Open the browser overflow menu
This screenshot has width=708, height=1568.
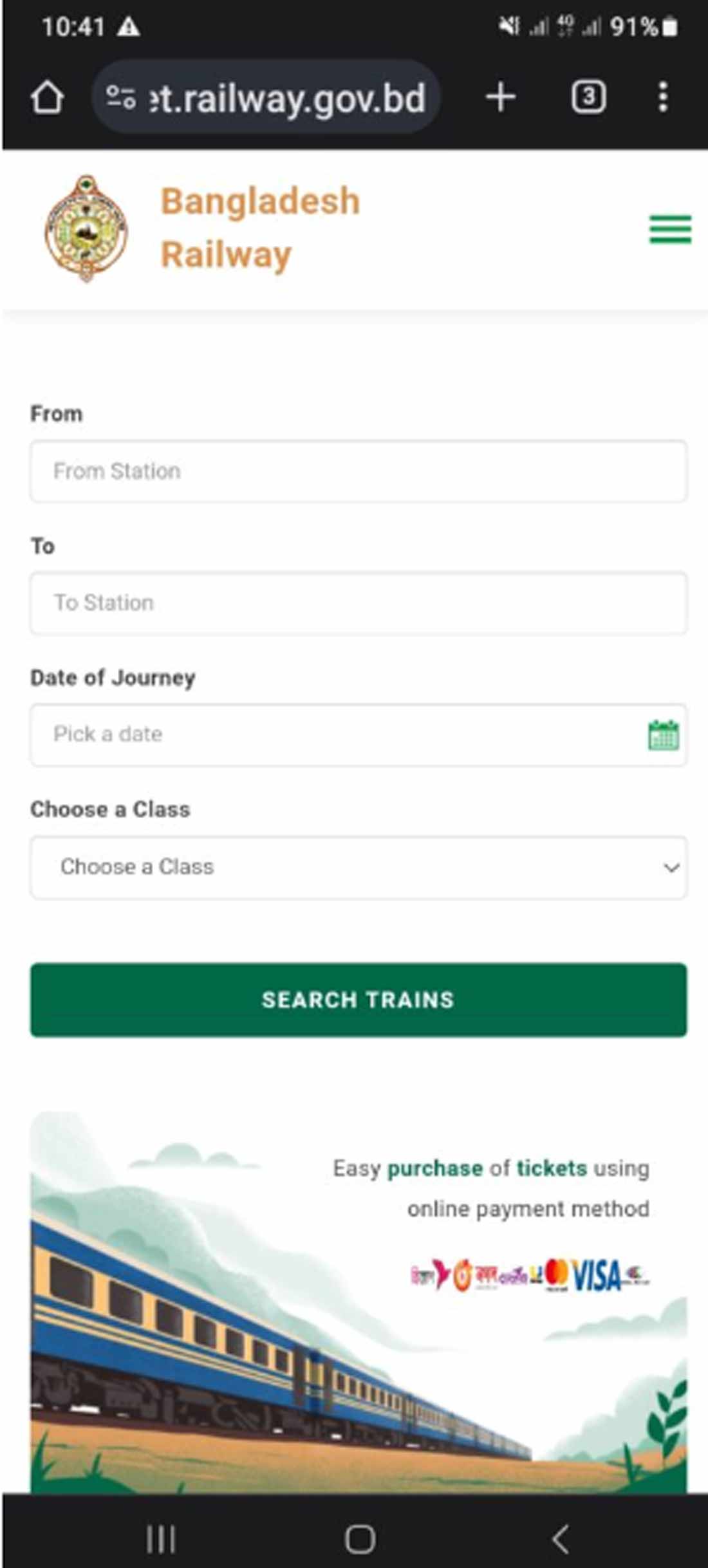(663, 98)
